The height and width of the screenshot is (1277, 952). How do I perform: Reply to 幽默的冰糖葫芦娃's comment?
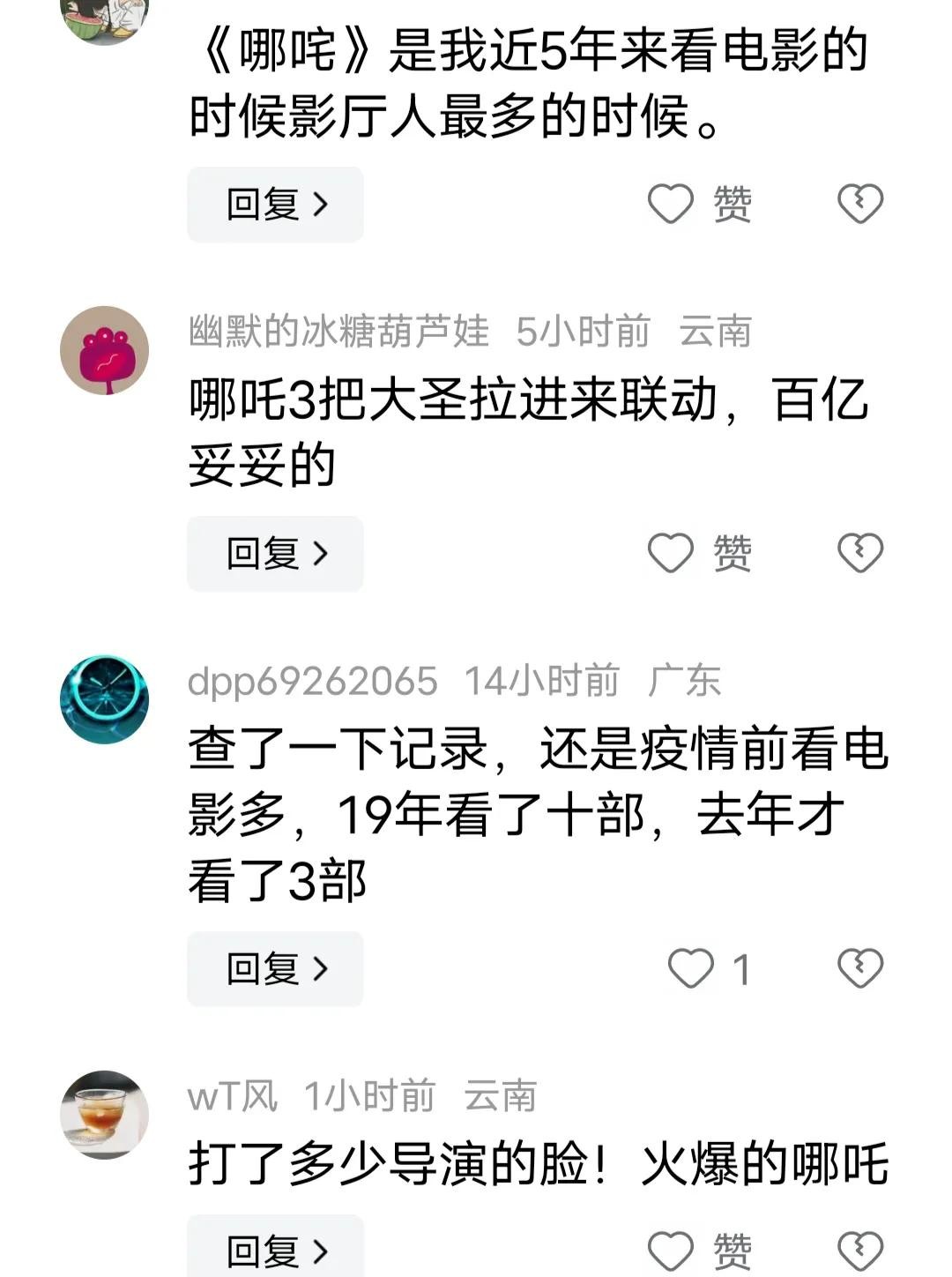(275, 554)
